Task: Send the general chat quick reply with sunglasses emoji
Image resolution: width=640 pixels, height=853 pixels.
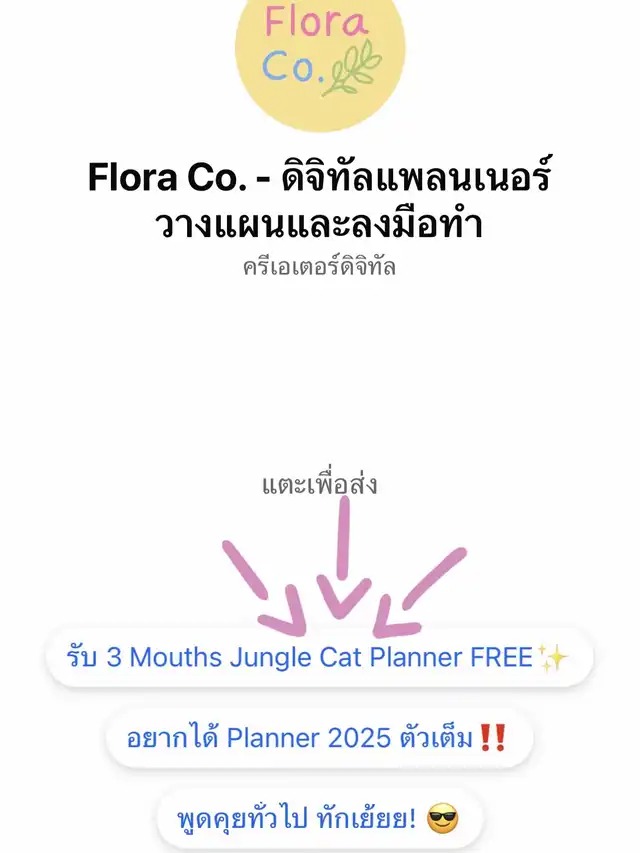Action: [318, 821]
